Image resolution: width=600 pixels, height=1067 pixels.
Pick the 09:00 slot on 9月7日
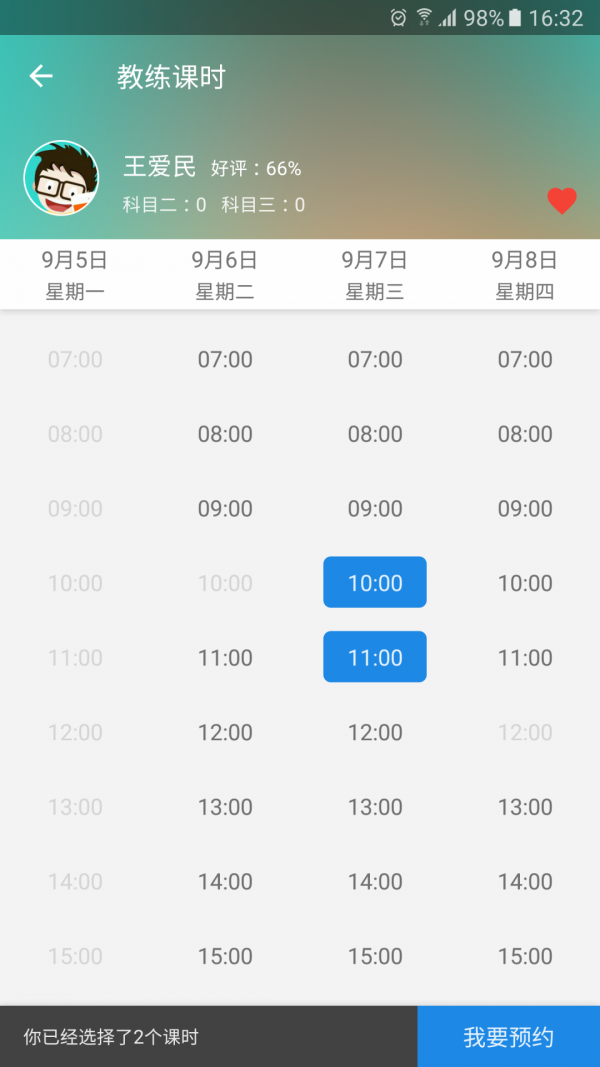375,509
